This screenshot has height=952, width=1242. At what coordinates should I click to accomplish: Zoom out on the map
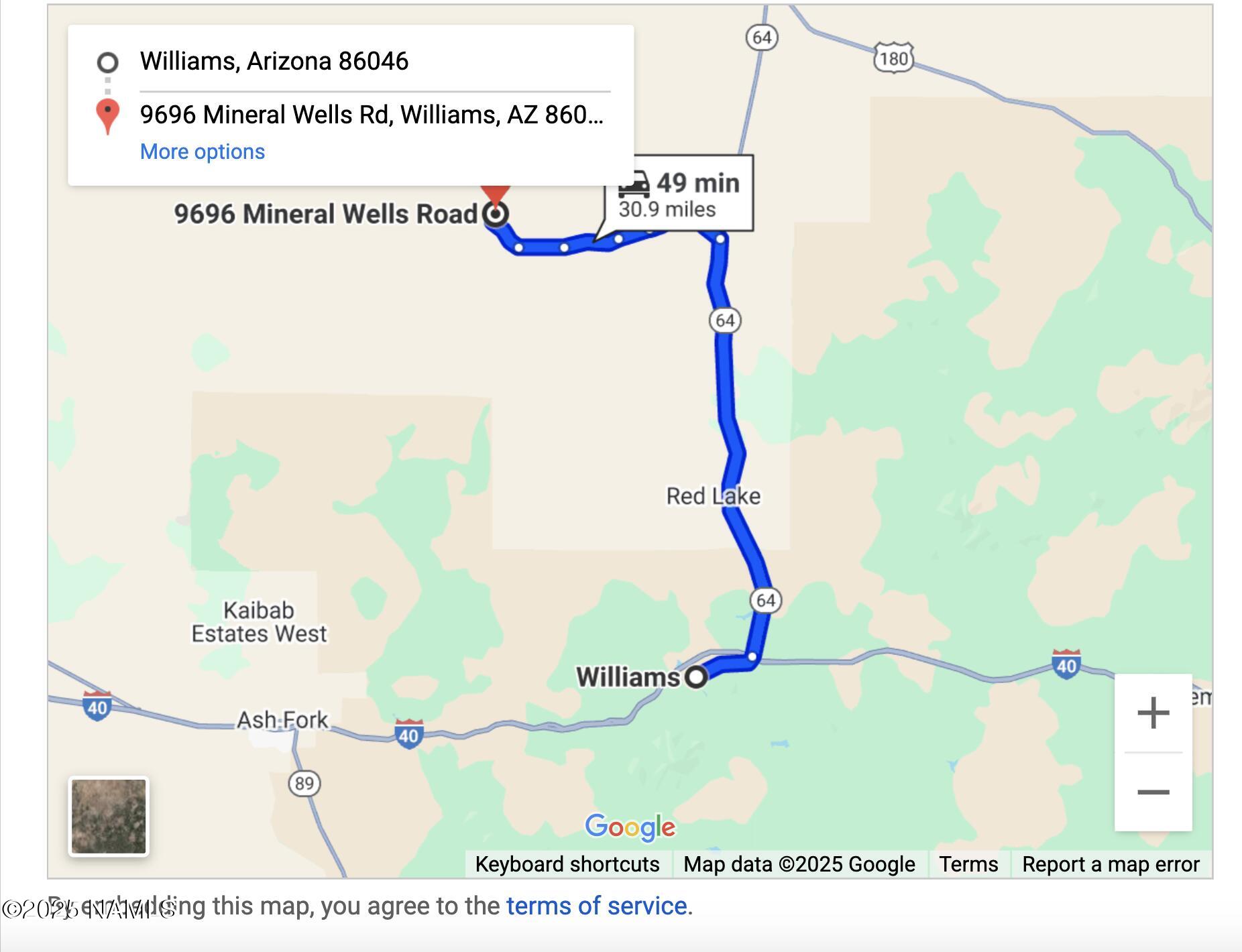click(x=1153, y=792)
